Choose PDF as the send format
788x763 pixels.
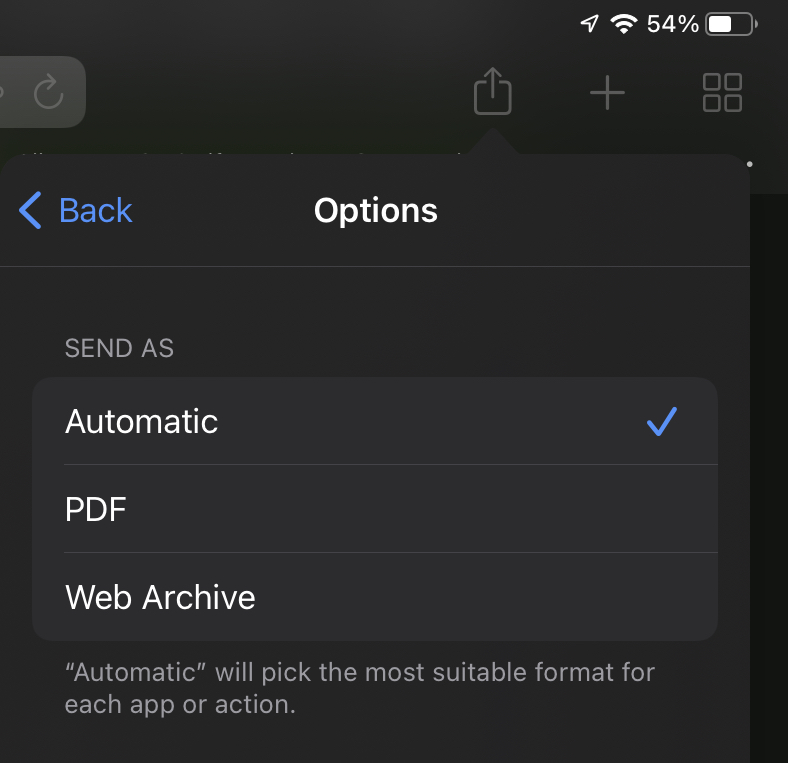coord(375,509)
